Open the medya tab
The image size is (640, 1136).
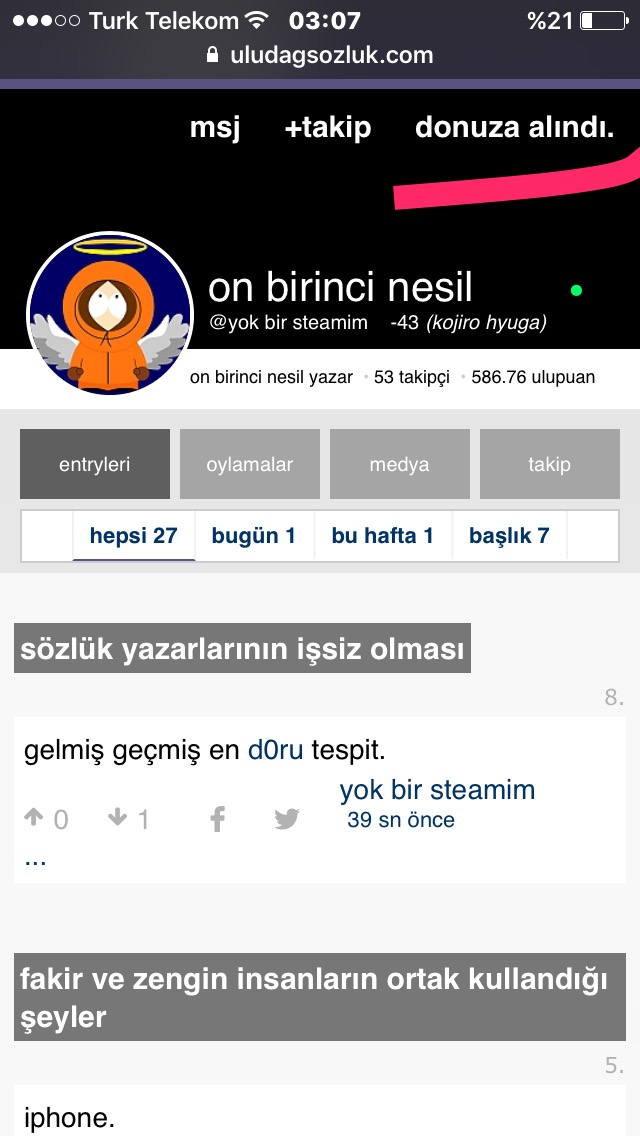(x=399, y=464)
